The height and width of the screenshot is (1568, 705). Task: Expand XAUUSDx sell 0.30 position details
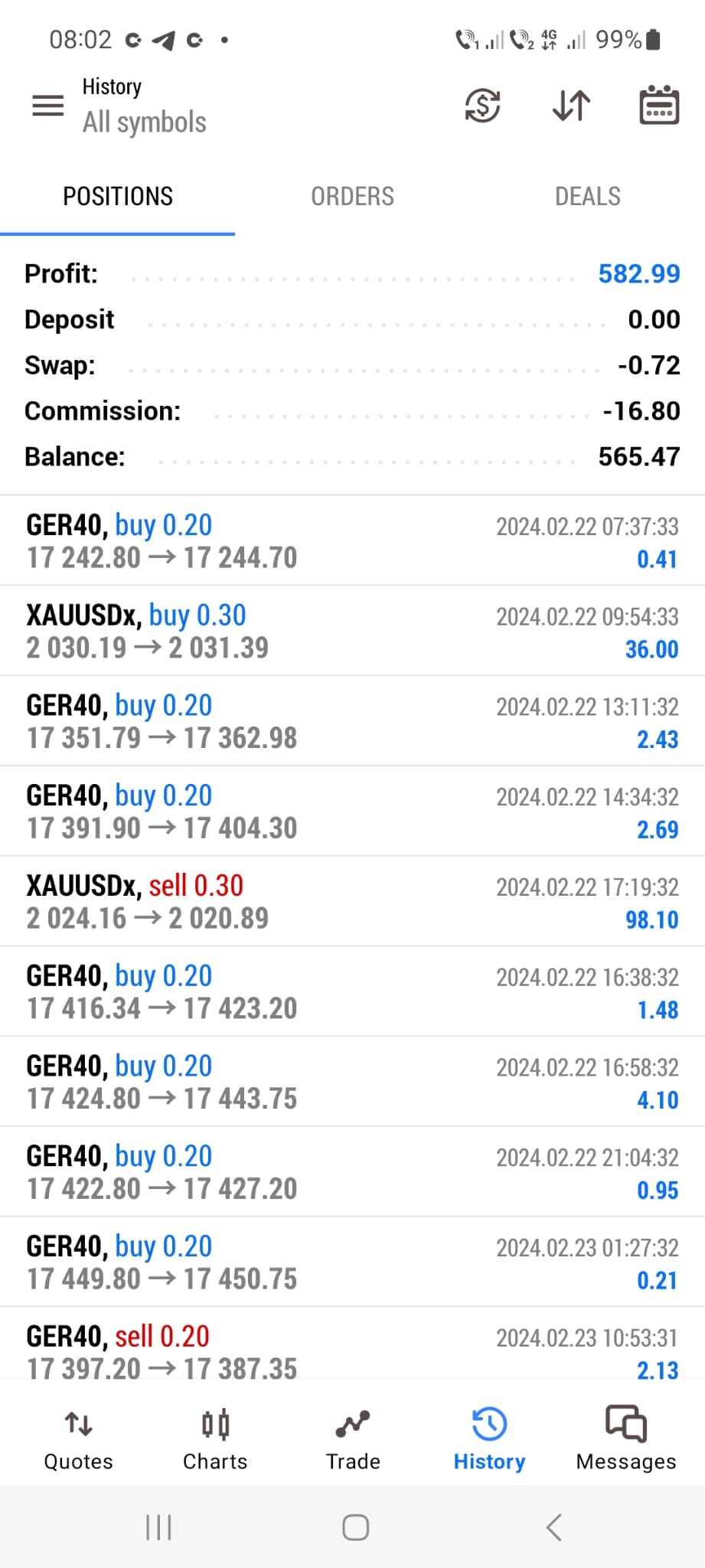click(x=352, y=901)
